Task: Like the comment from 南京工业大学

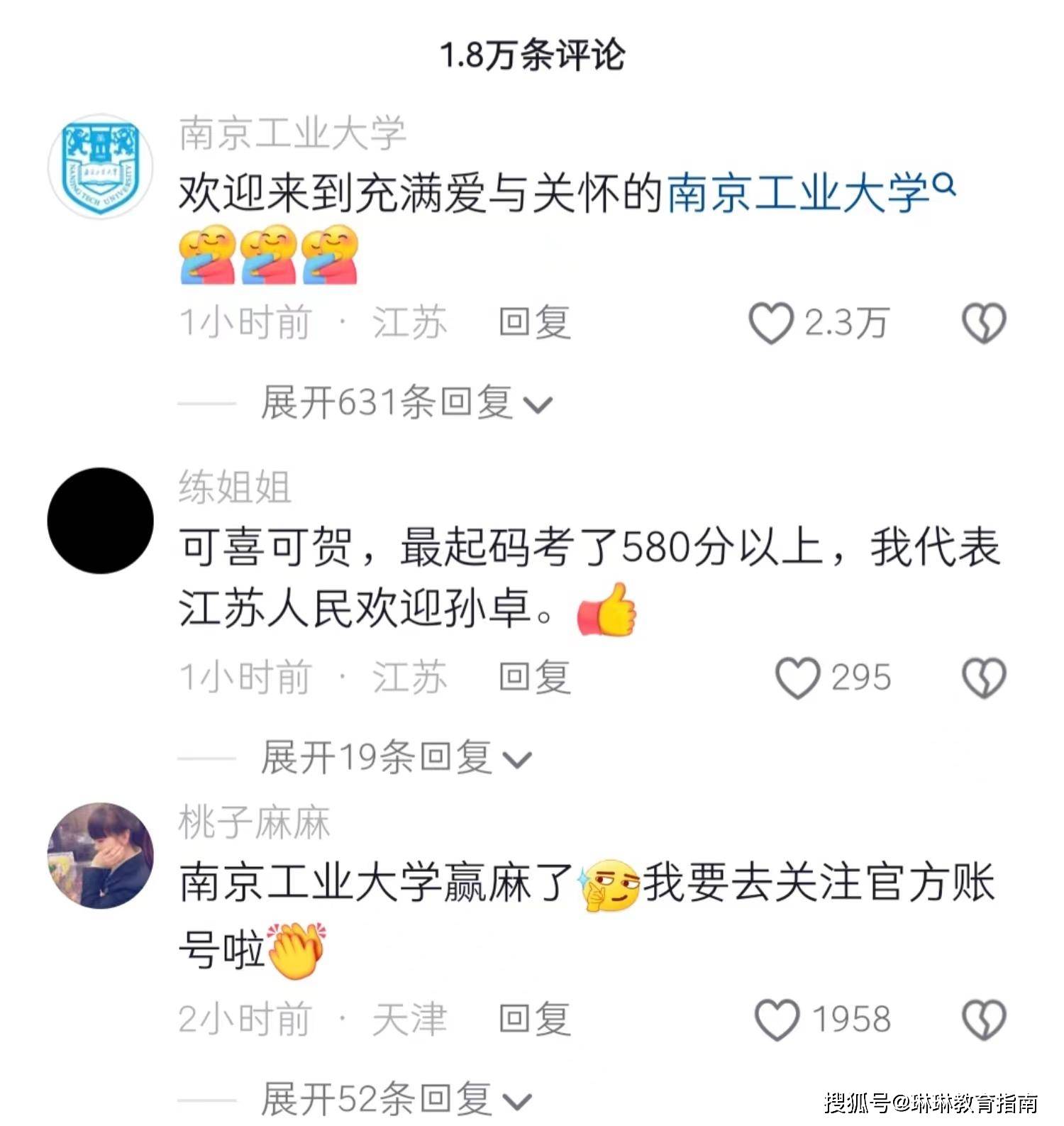Action: point(772,324)
